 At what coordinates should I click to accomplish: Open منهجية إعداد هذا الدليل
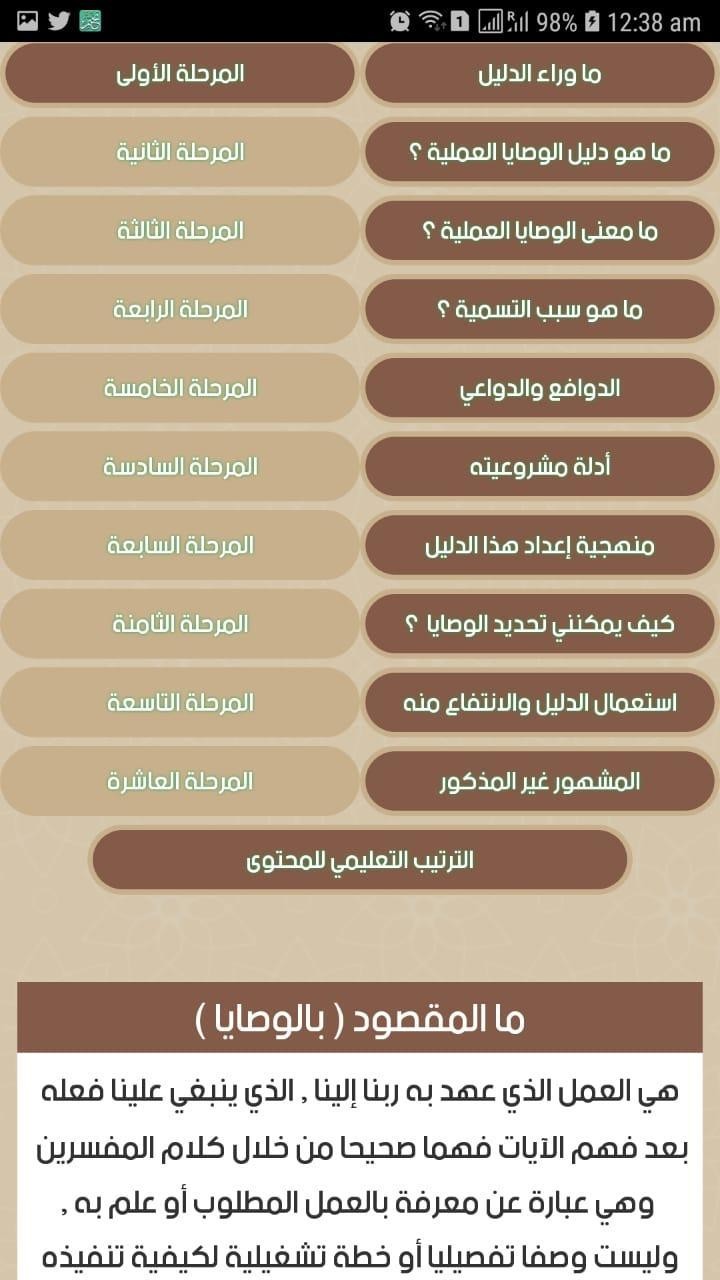click(539, 546)
